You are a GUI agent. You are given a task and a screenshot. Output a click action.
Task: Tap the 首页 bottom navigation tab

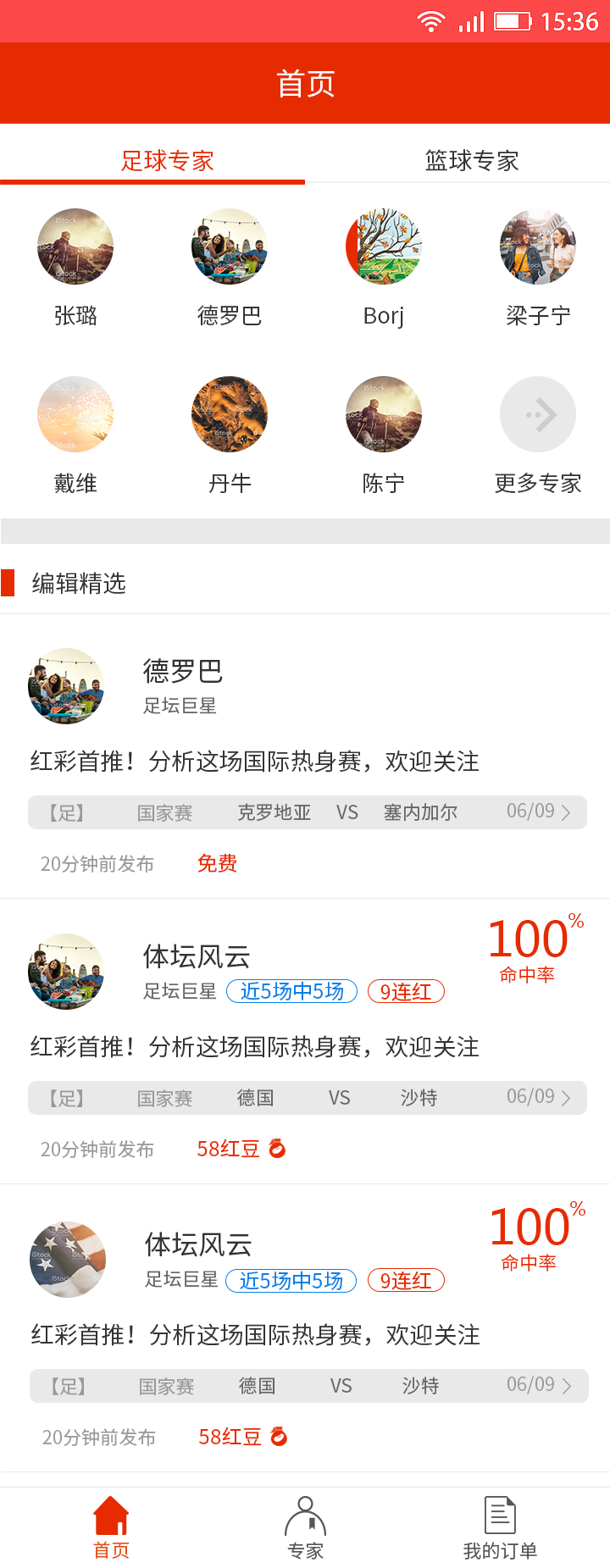(x=111, y=1527)
